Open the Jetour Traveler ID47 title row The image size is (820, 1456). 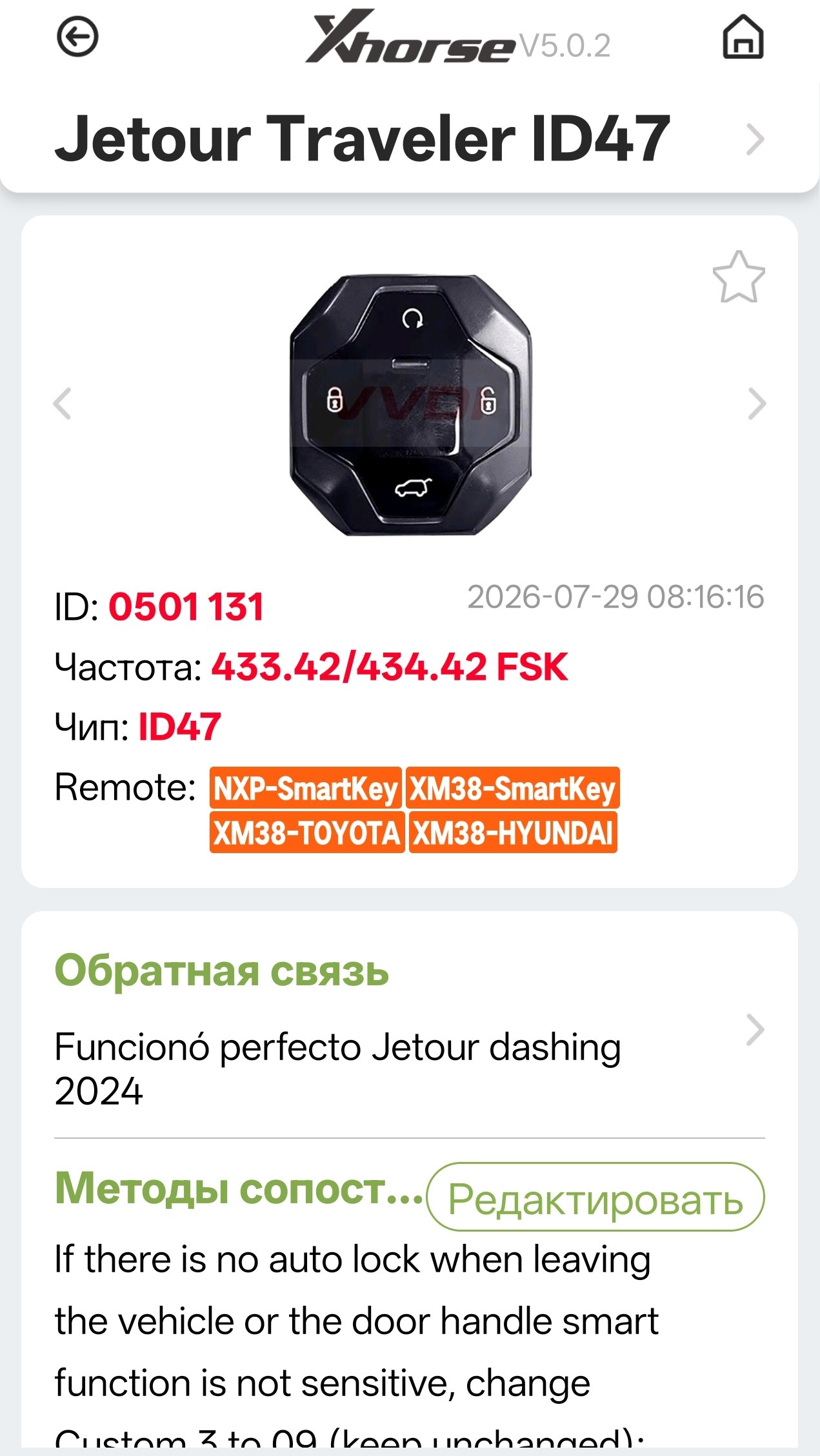[410, 138]
